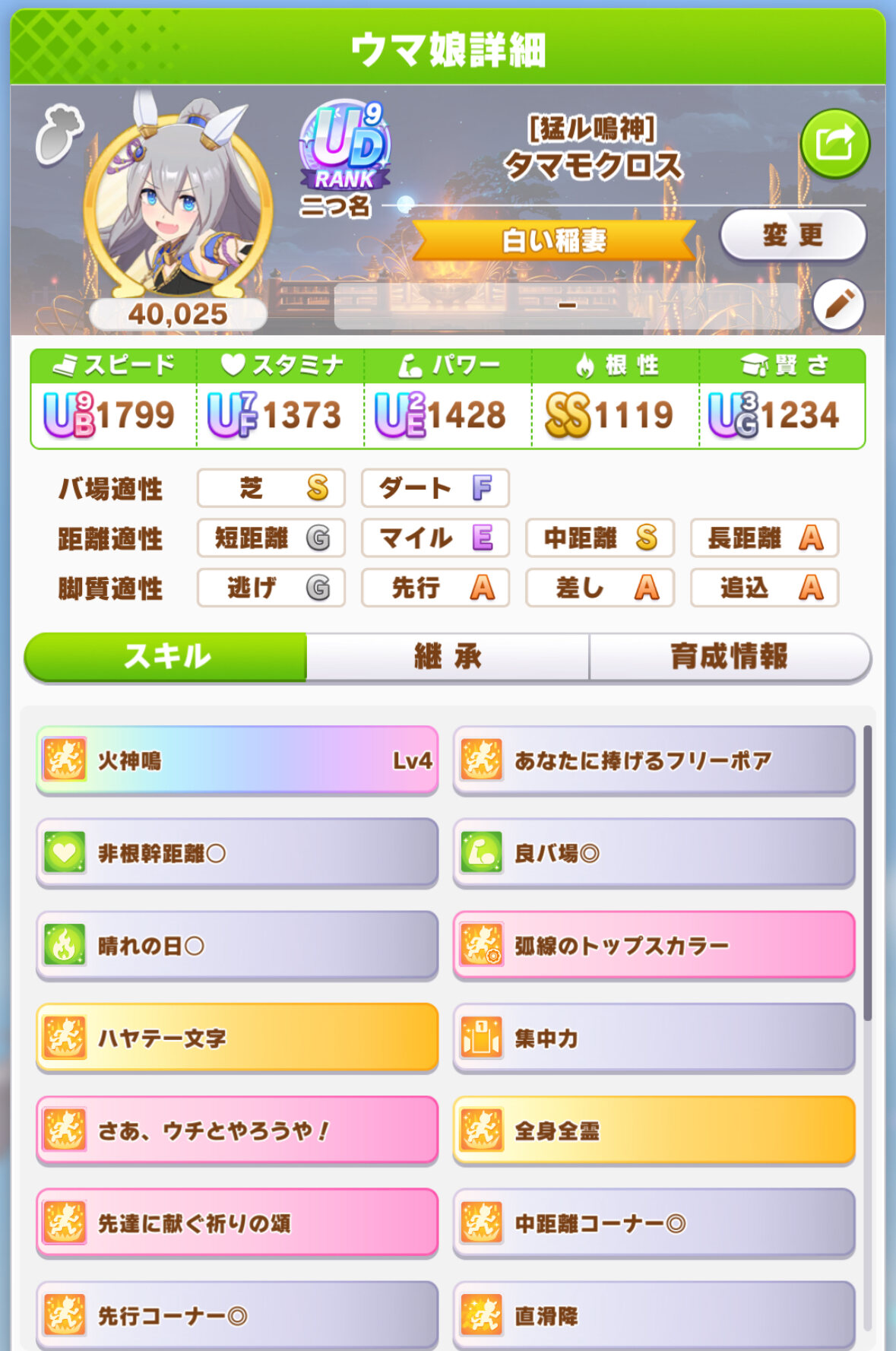Screen dimensions: 896x1351
Task: Switch to the 育成情報 tab
Action: [729, 656]
